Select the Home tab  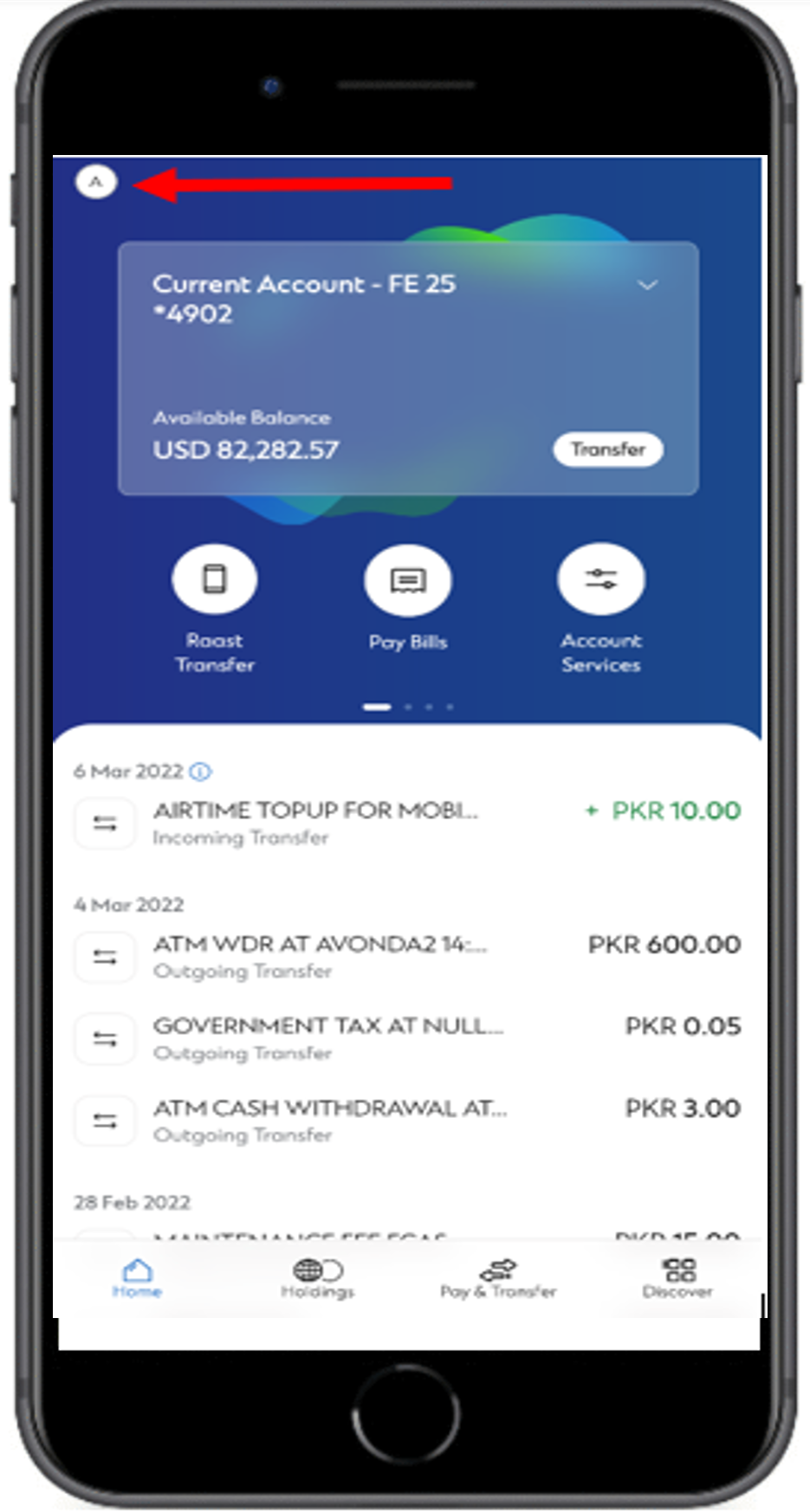click(x=137, y=1278)
